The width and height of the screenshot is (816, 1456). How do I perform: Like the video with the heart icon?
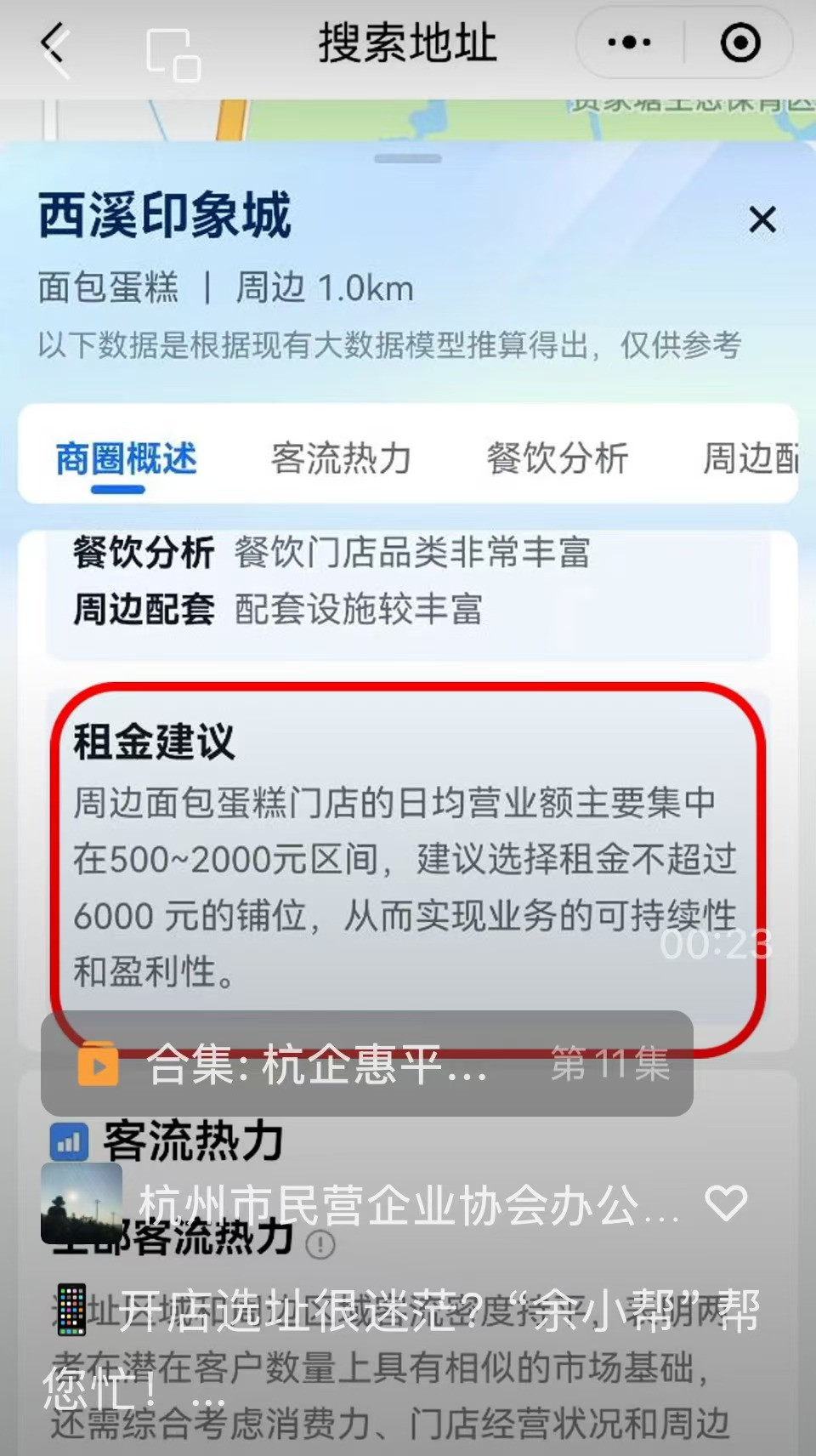point(726,1203)
